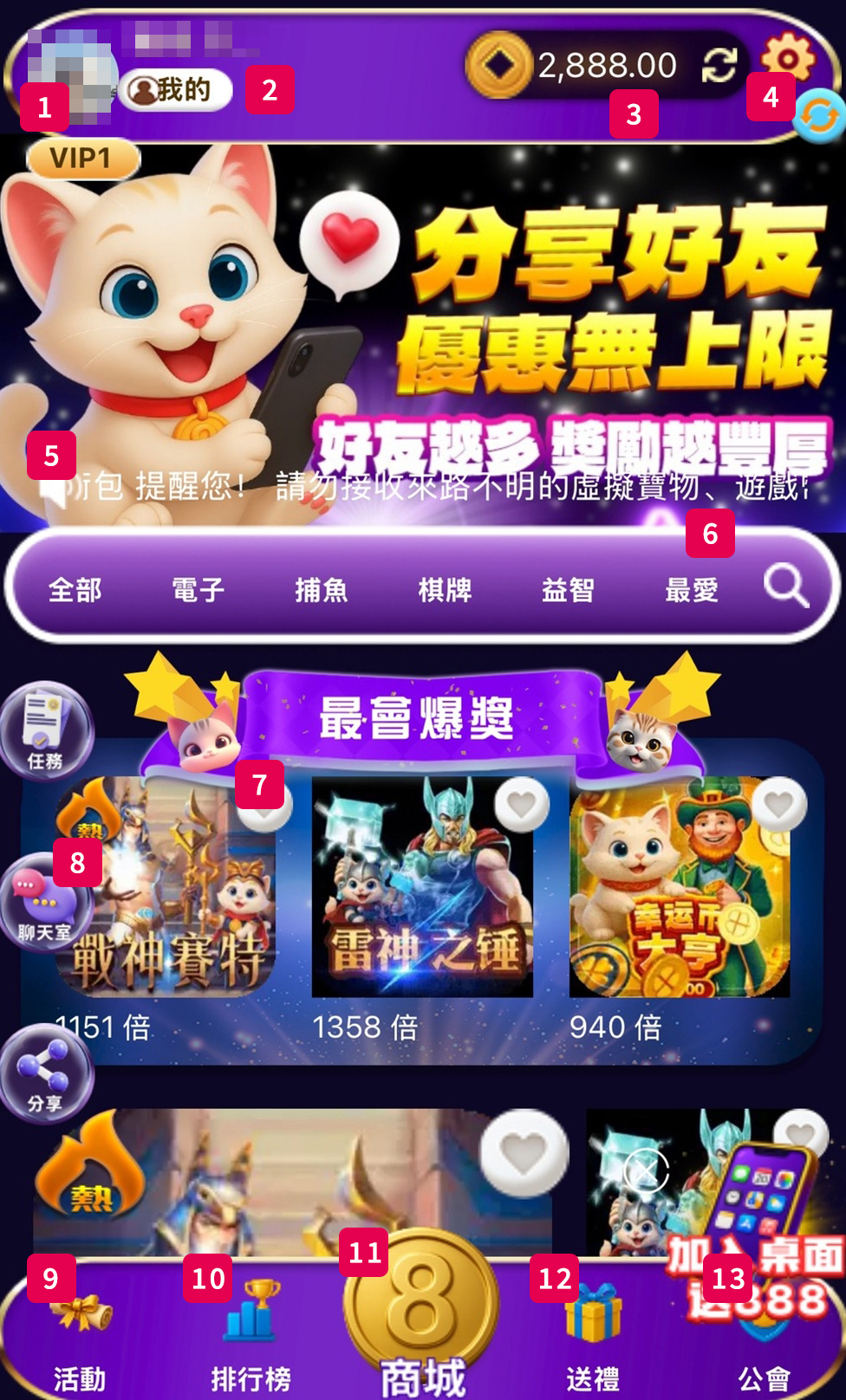Viewport: 846px width, 1400px height.
Task: Open the 我的 profile button
Action: click(176, 89)
